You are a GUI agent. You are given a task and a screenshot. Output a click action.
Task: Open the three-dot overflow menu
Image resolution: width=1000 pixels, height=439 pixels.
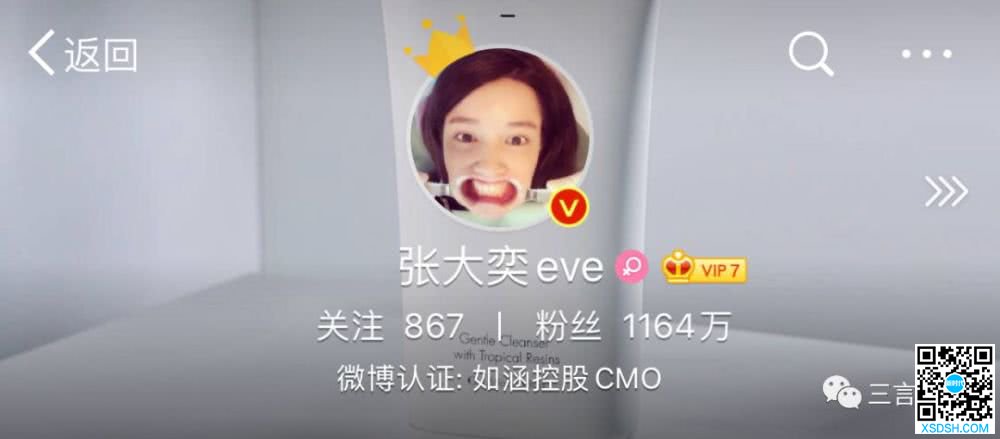(x=926, y=54)
